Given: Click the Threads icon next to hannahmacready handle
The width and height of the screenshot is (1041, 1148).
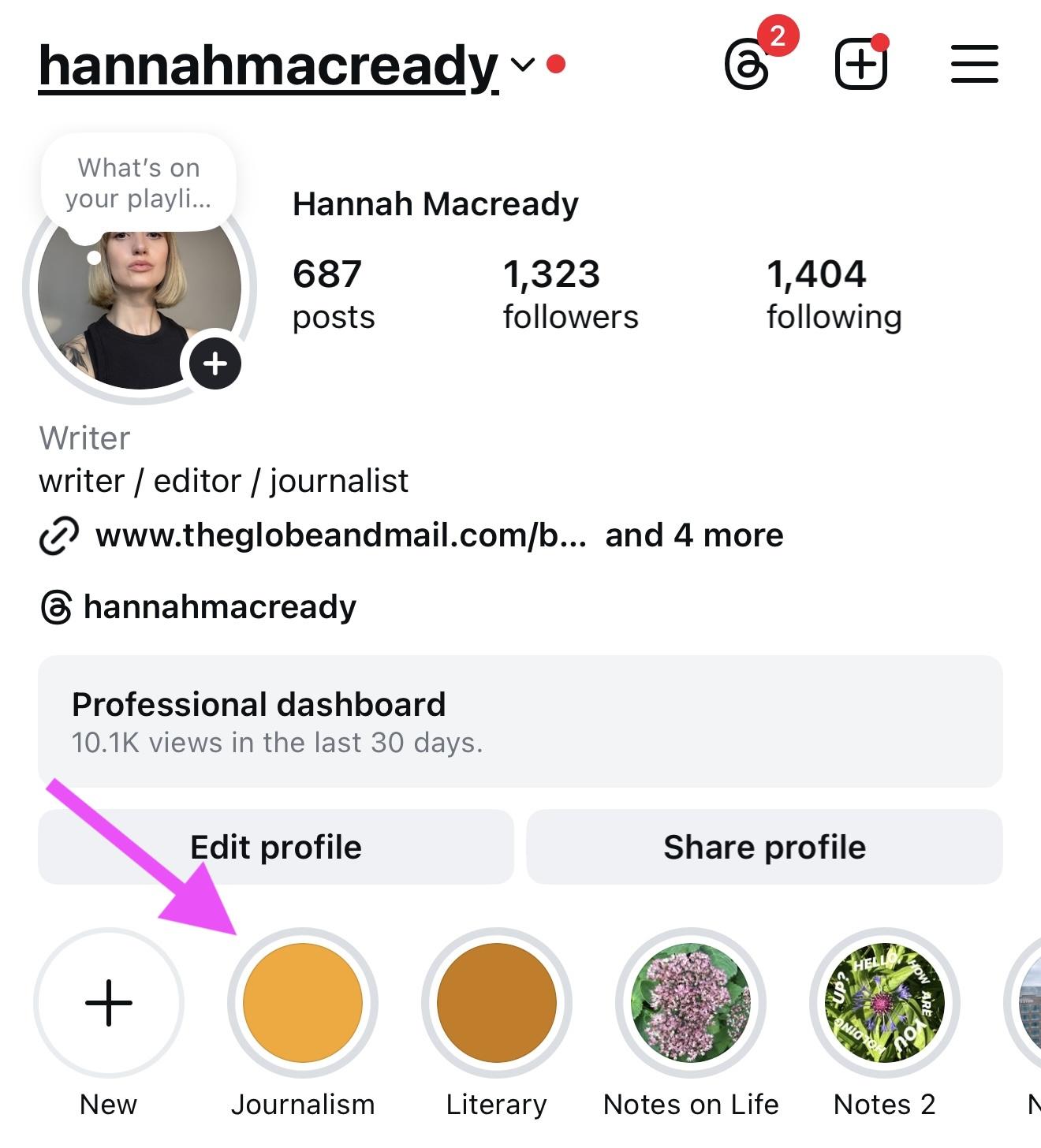Looking at the screenshot, I should tap(58, 606).
